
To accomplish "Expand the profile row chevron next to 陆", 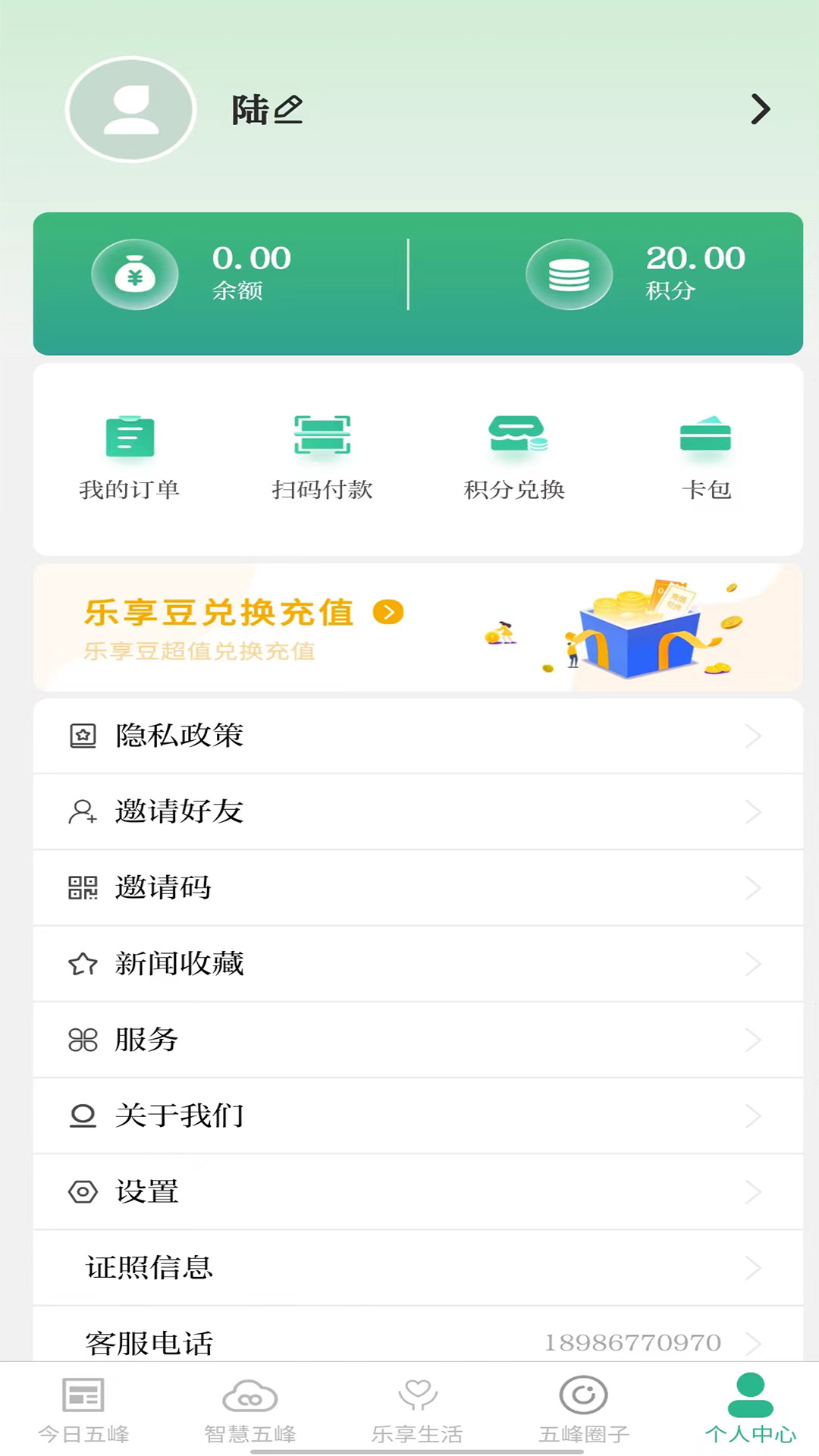I will [759, 109].
